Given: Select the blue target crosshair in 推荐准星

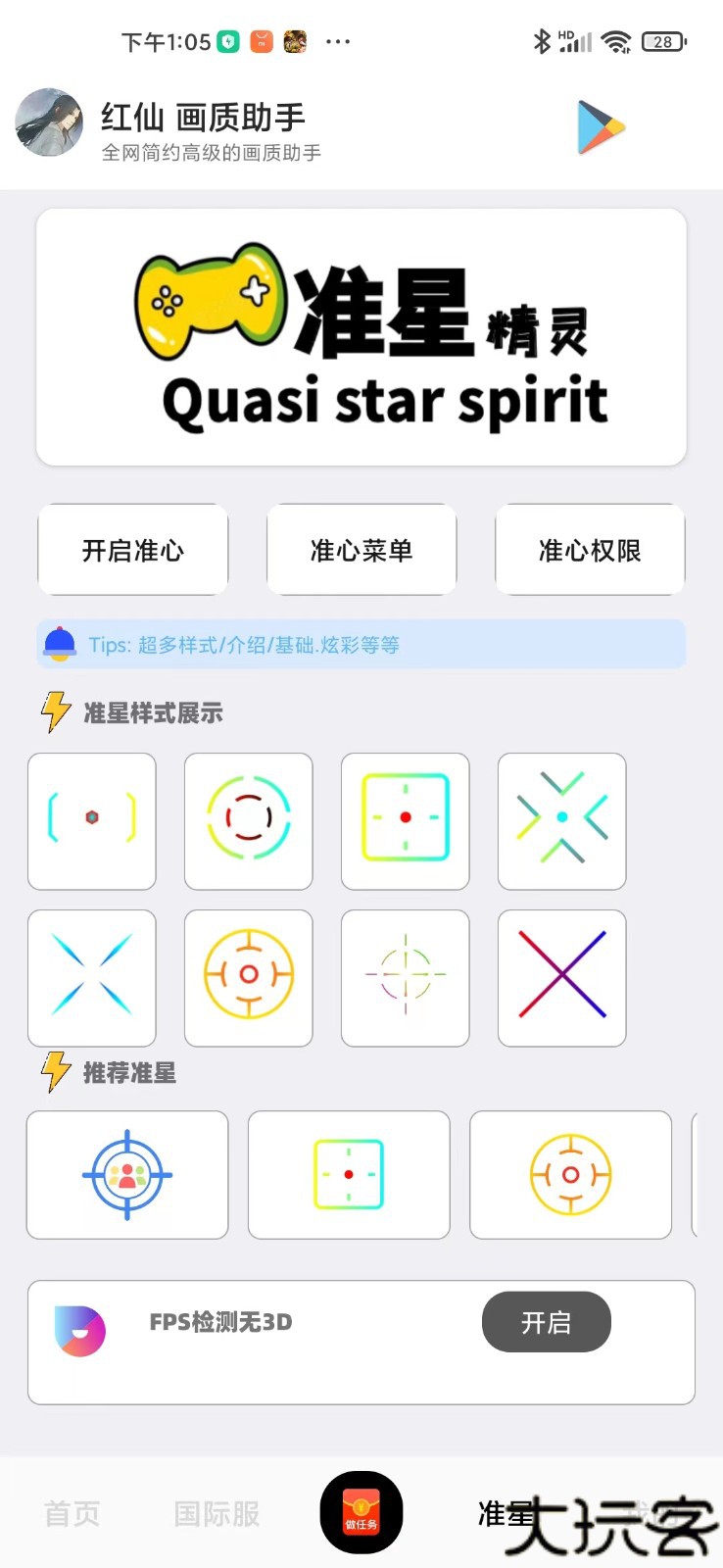Looking at the screenshot, I should (x=127, y=1174).
